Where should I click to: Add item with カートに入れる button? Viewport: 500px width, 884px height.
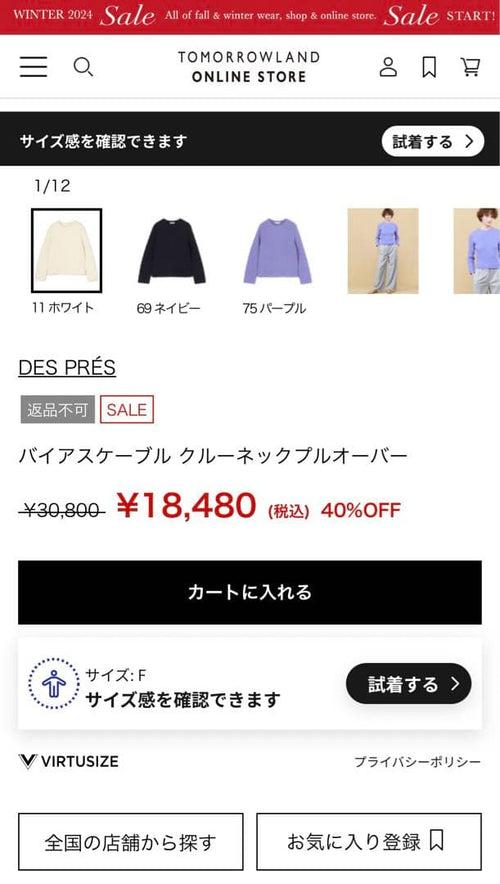(x=250, y=592)
